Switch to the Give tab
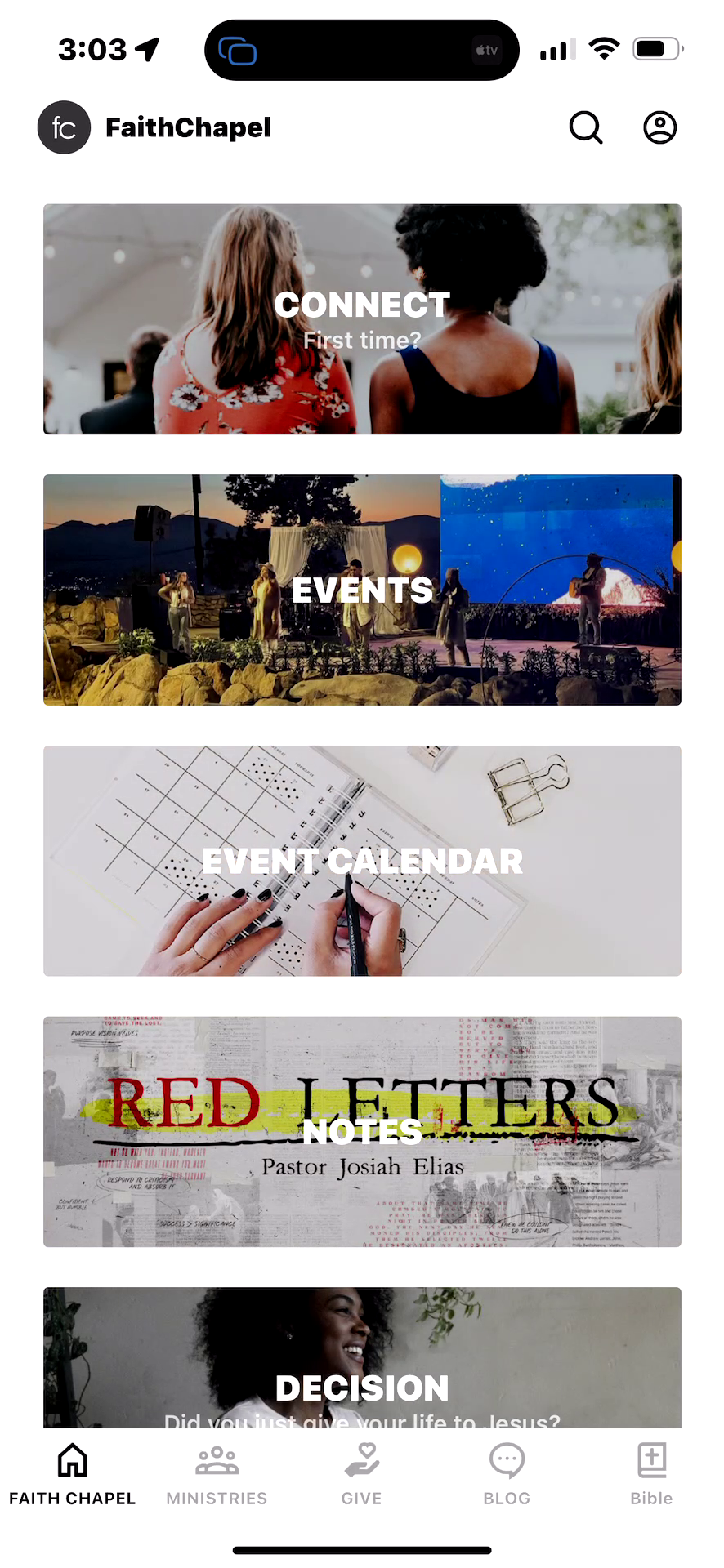Viewport: 724px width, 1568px height. [x=361, y=1475]
